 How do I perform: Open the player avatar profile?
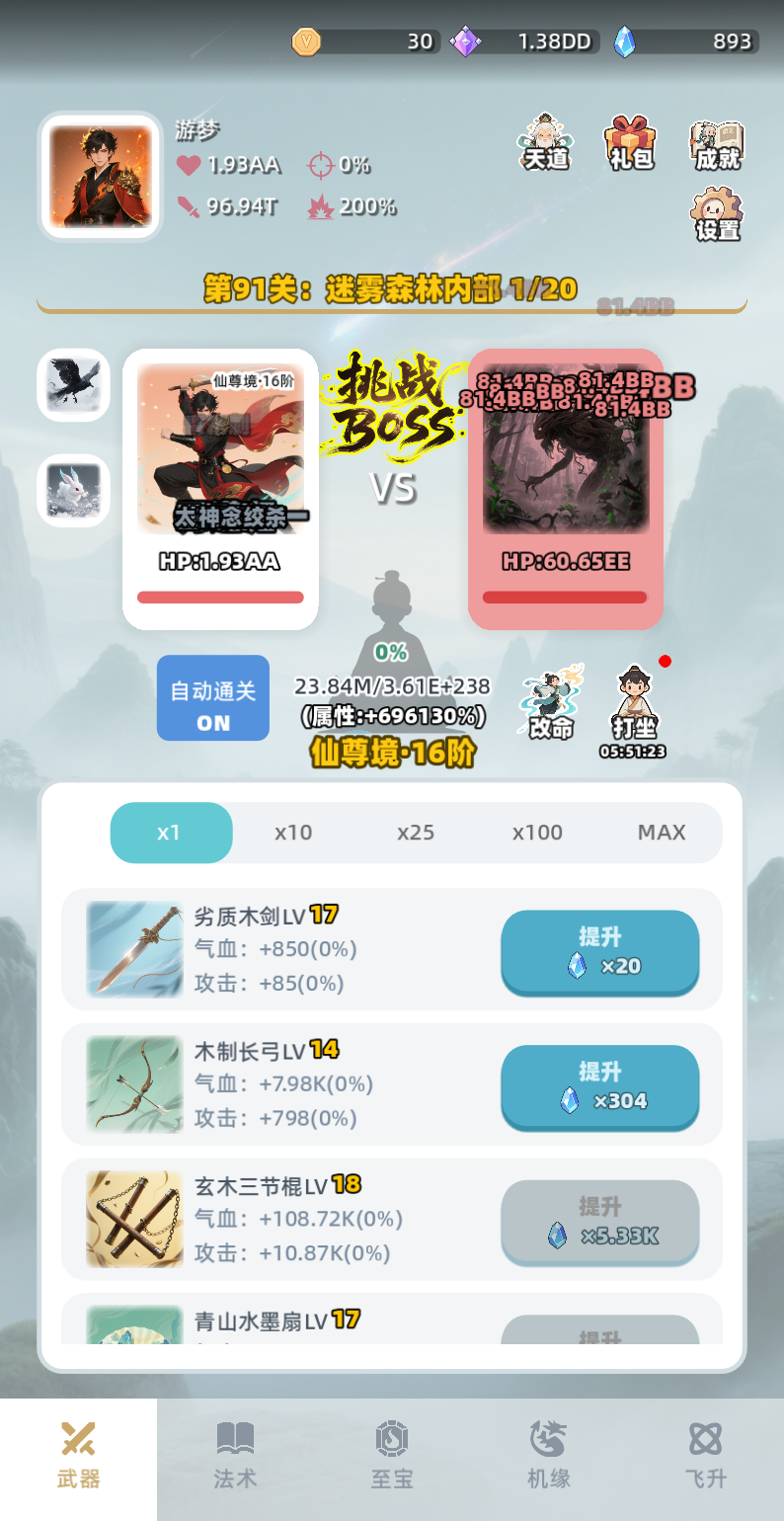pyautogui.click(x=101, y=176)
